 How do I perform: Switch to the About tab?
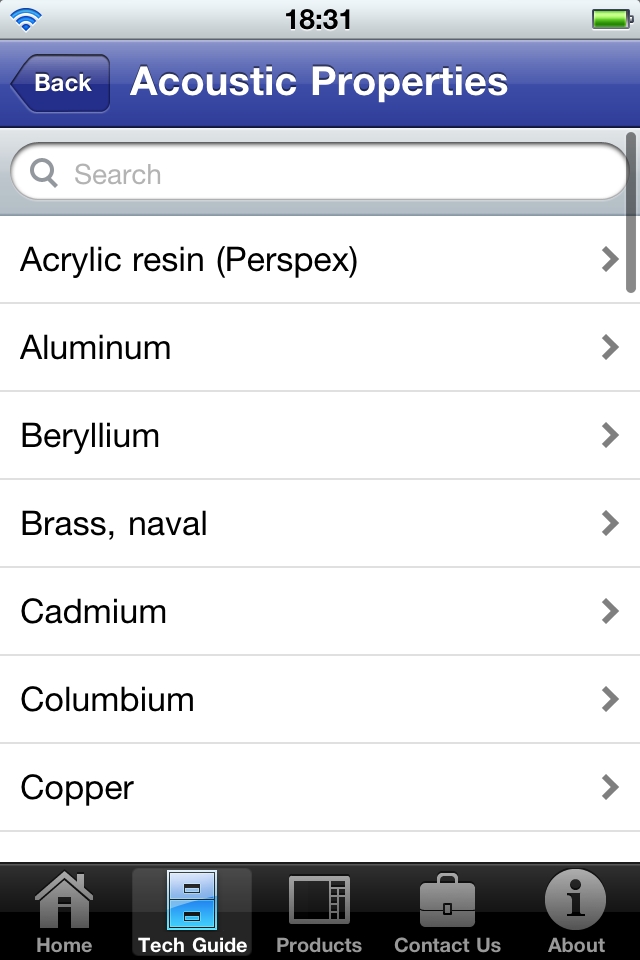(576, 912)
